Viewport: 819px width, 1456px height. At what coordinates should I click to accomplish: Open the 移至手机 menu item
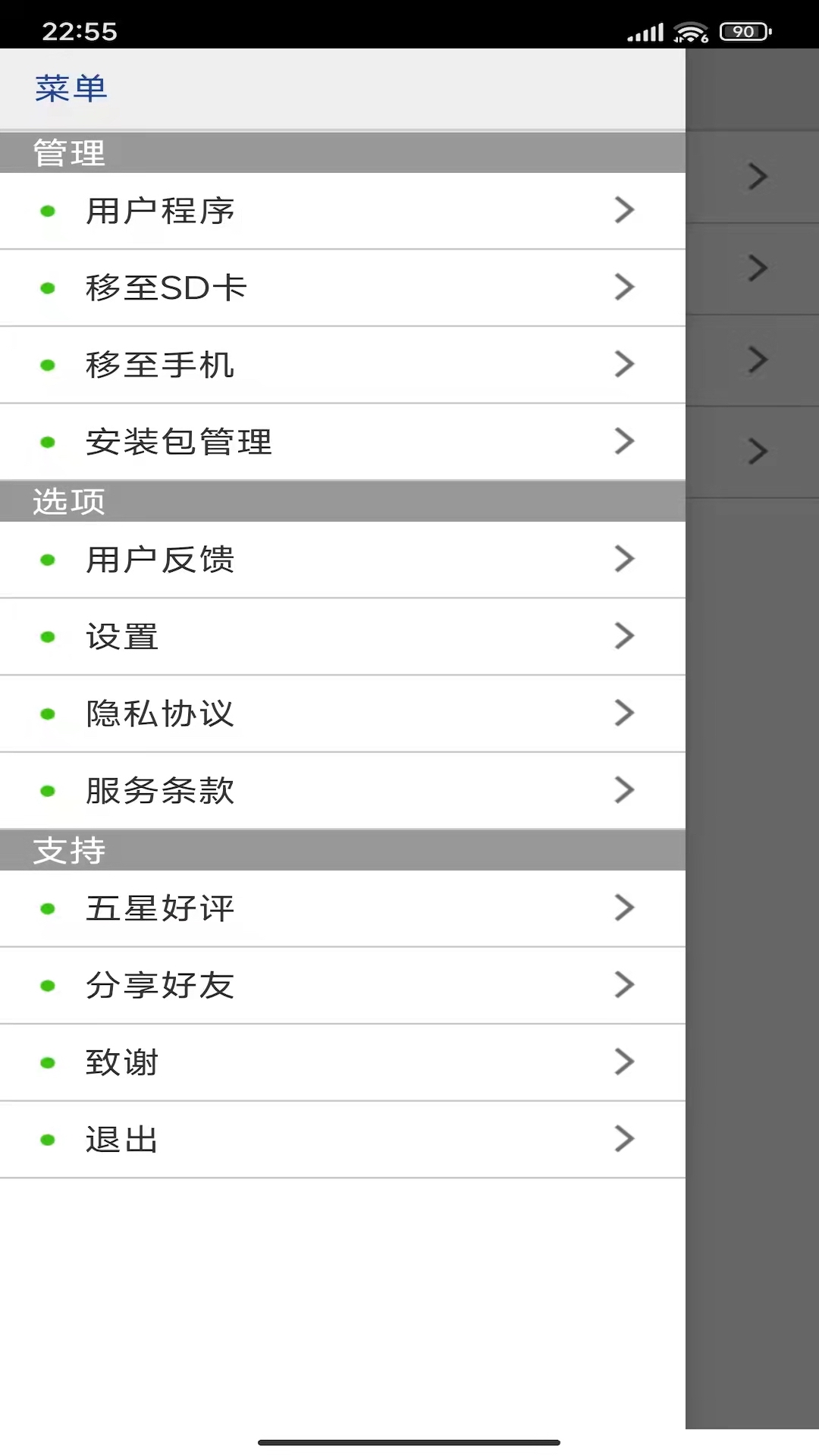161,364
